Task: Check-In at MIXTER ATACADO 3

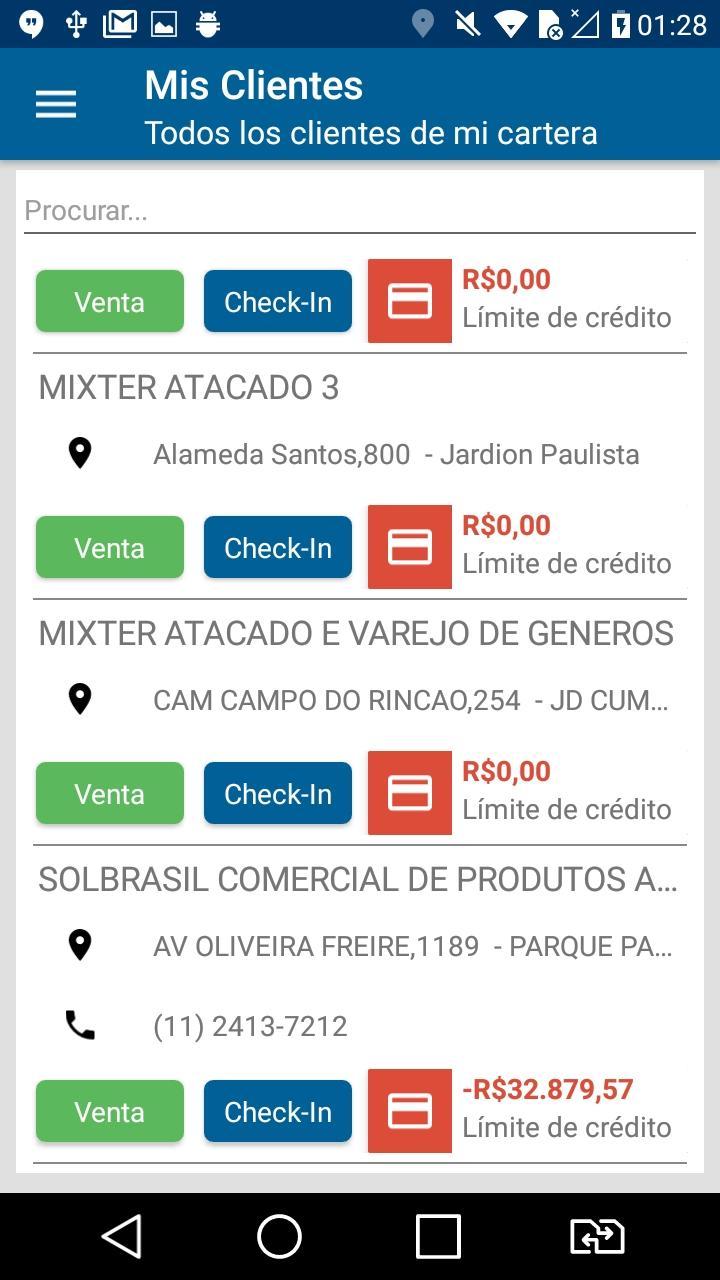Action: pyautogui.click(x=278, y=547)
